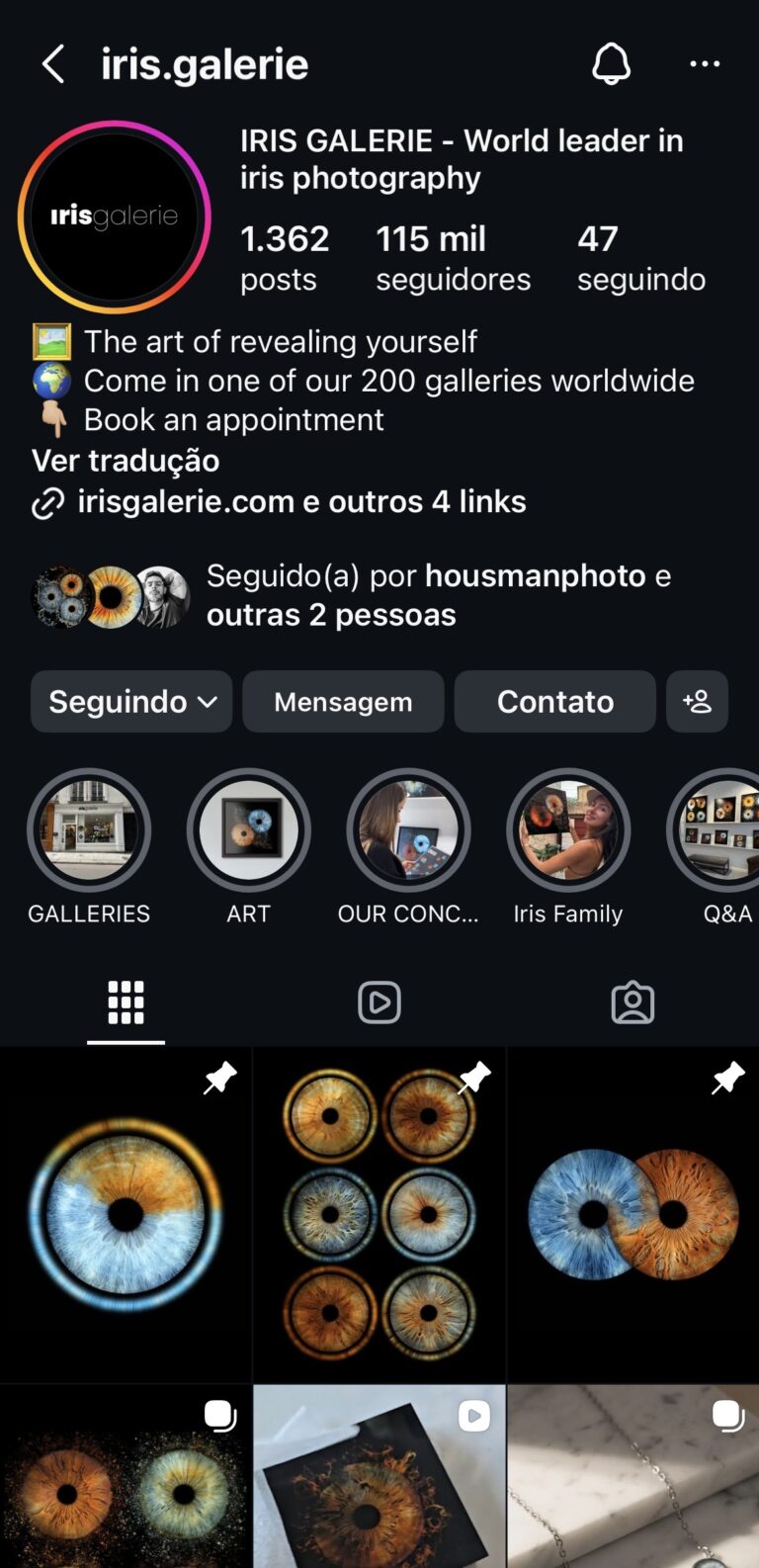Screen dimensions: 759x1568
Task: Click the add-person follow suggestion icon
Action: (697, 702)
